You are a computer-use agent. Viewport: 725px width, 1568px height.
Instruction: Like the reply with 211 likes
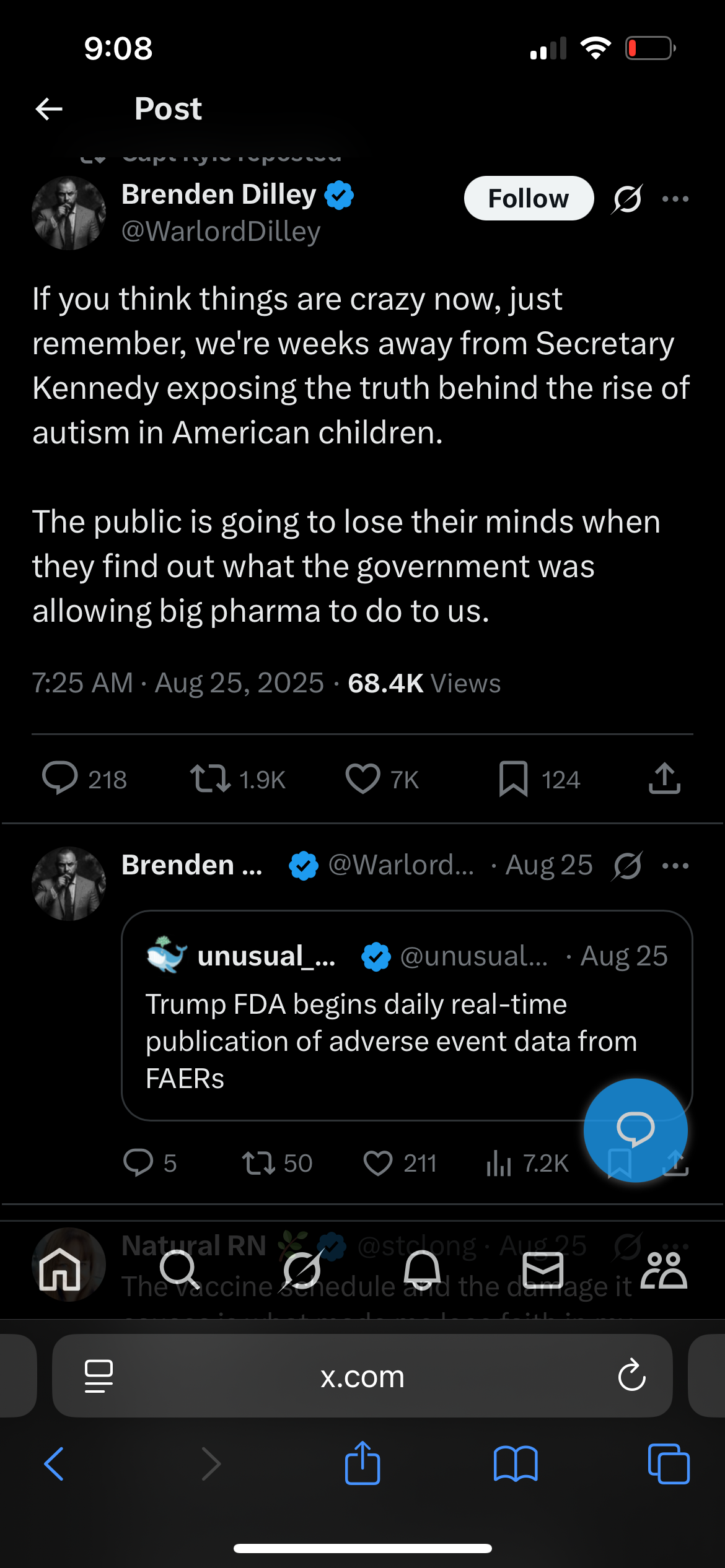pyautogui.click(x=378, y=1163)
